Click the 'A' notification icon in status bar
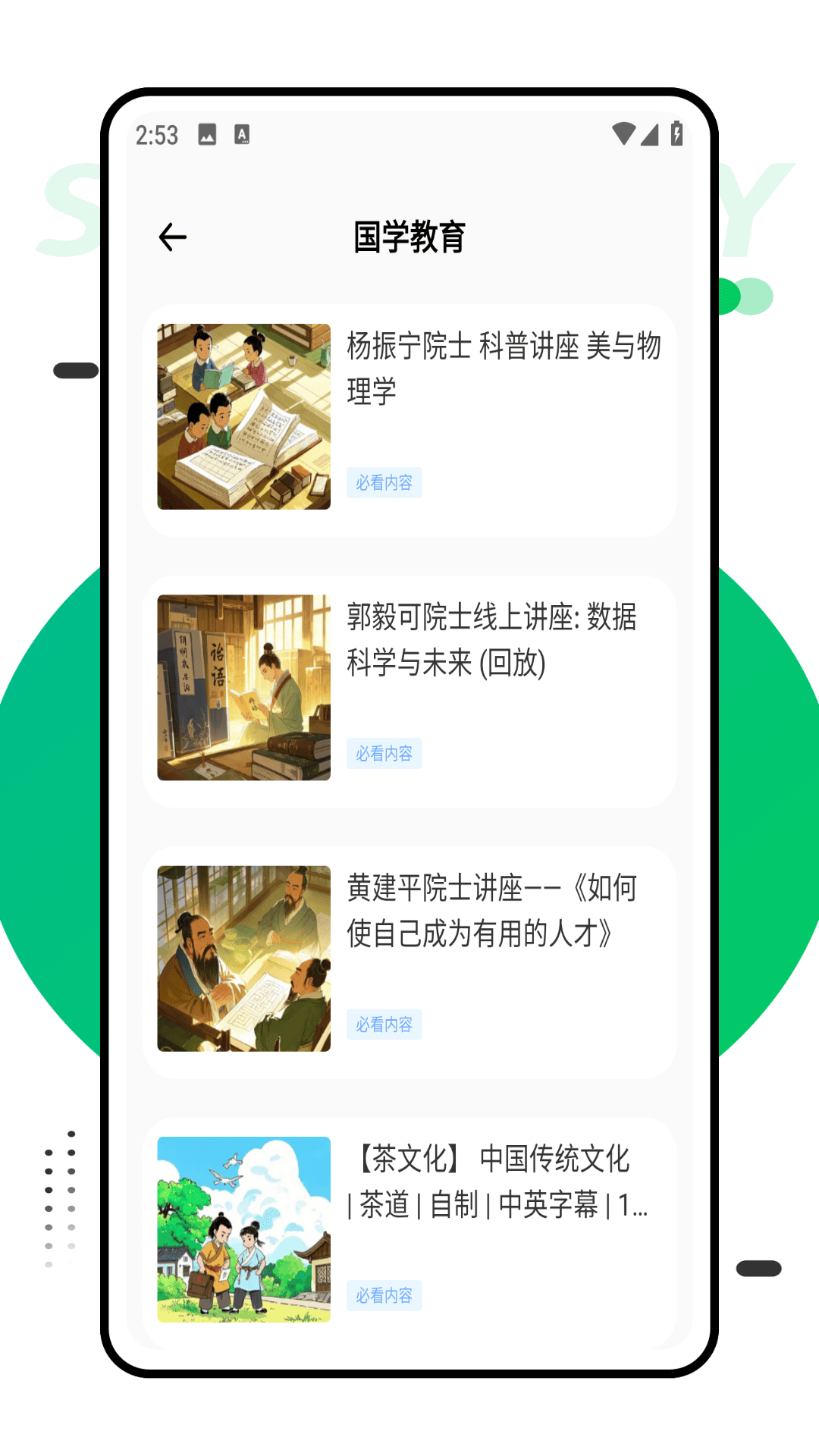This screenshot has height=1456, width=819. [x=241, y=133]
